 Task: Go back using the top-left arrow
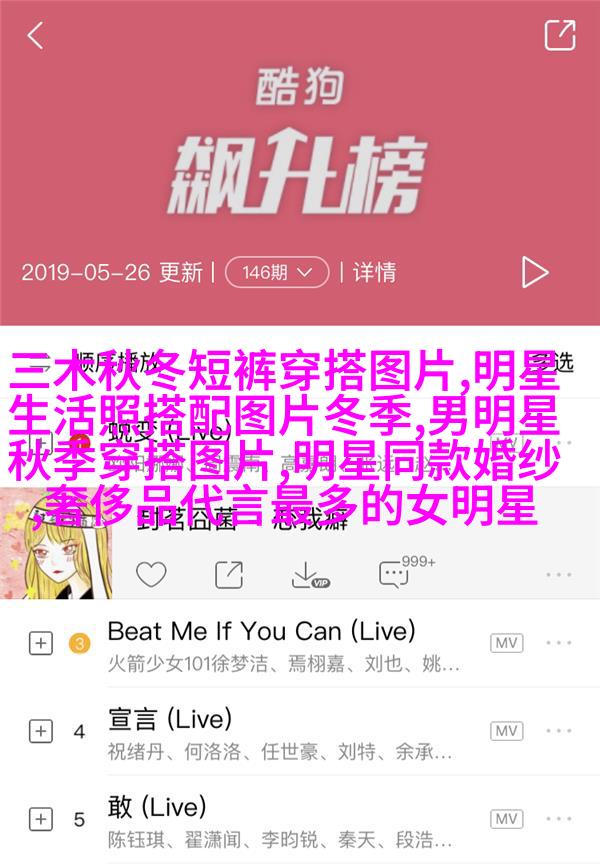click(35, 36)
